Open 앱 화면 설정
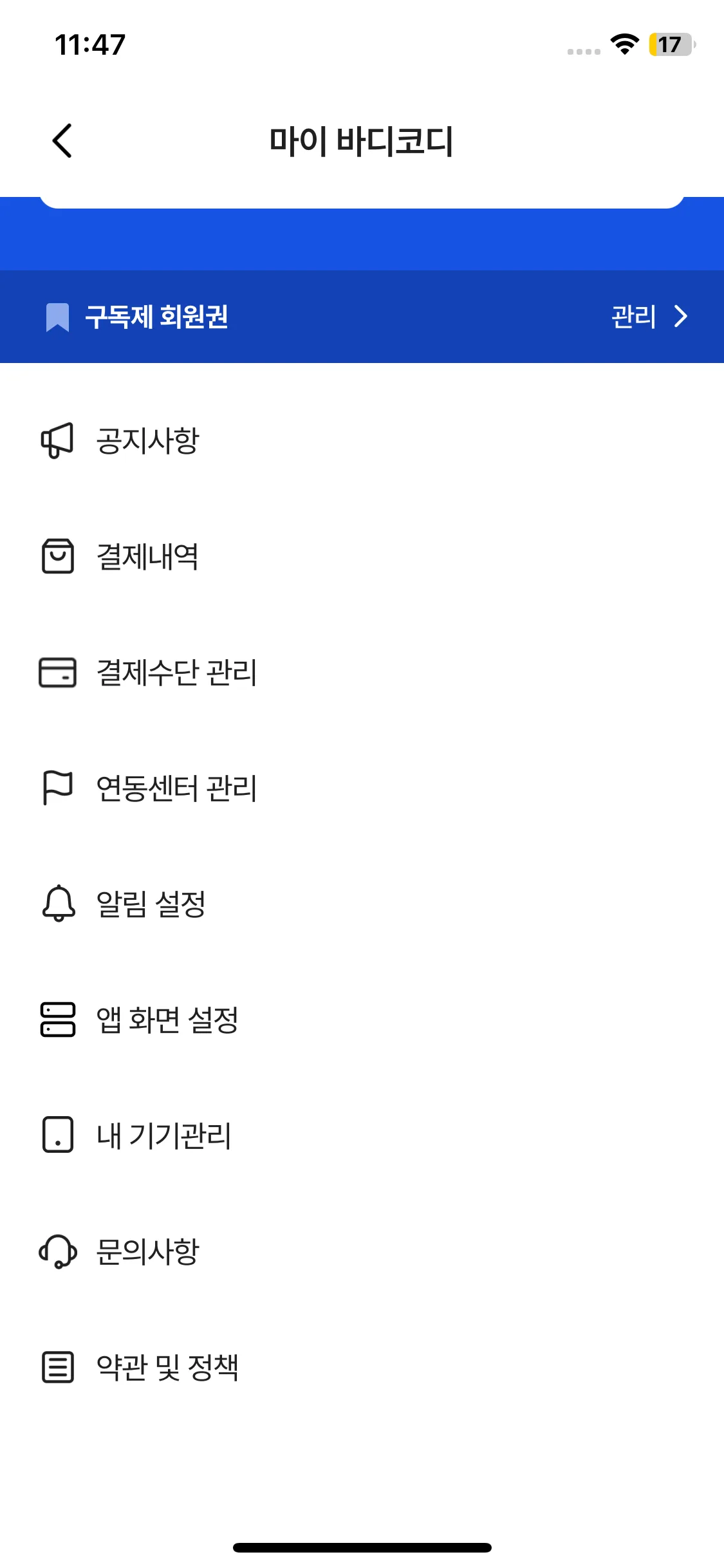Viewport: 724px width, 1568px height. tap(167, 1020)
